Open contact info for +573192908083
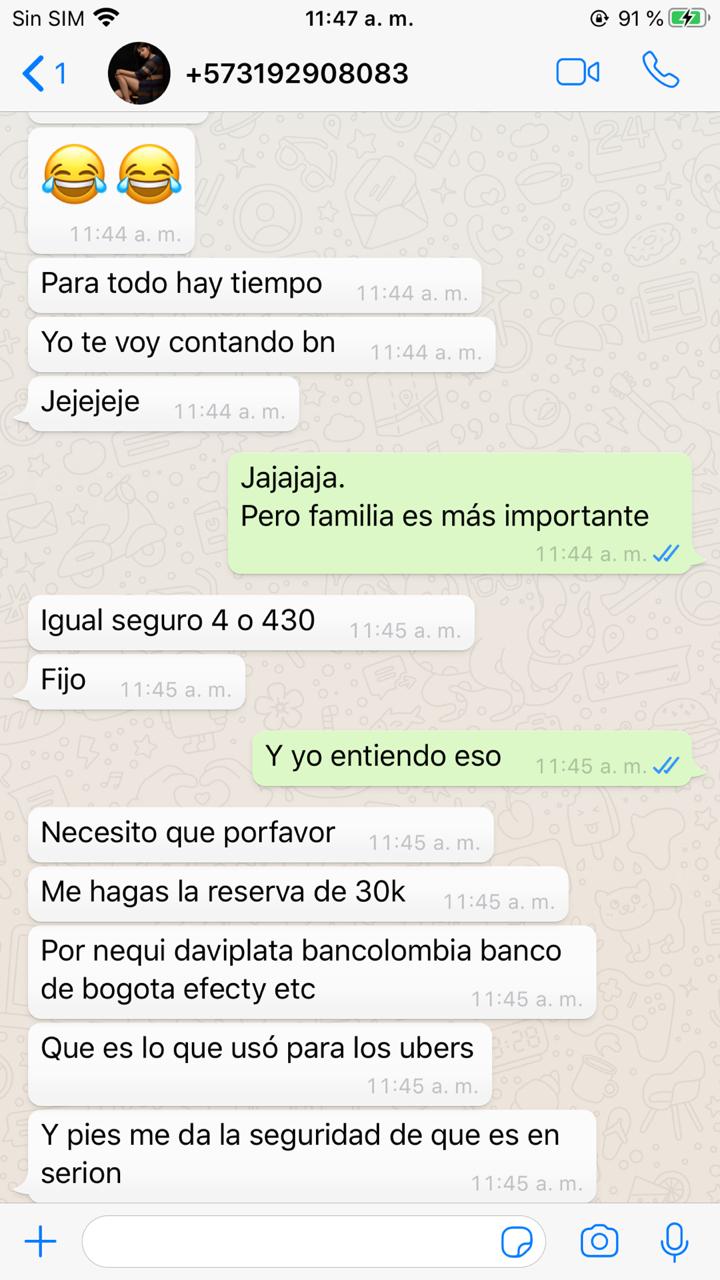Viewport: 720px width, 1280px height. (297, 73)
